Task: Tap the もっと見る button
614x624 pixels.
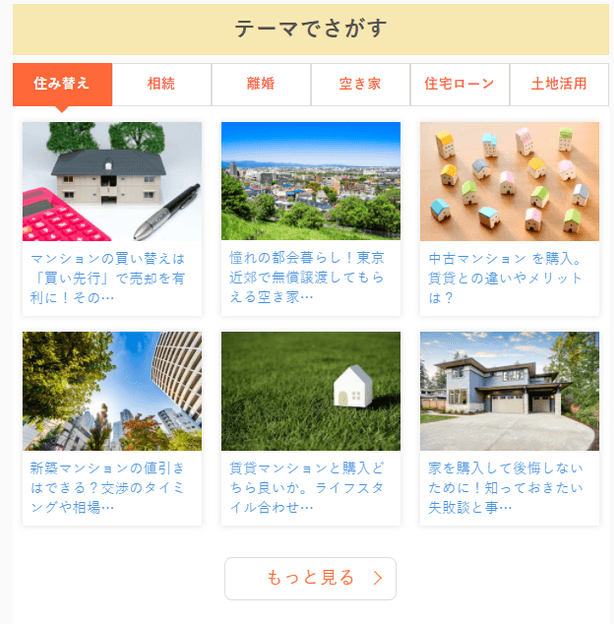Action: pos(310,578)
